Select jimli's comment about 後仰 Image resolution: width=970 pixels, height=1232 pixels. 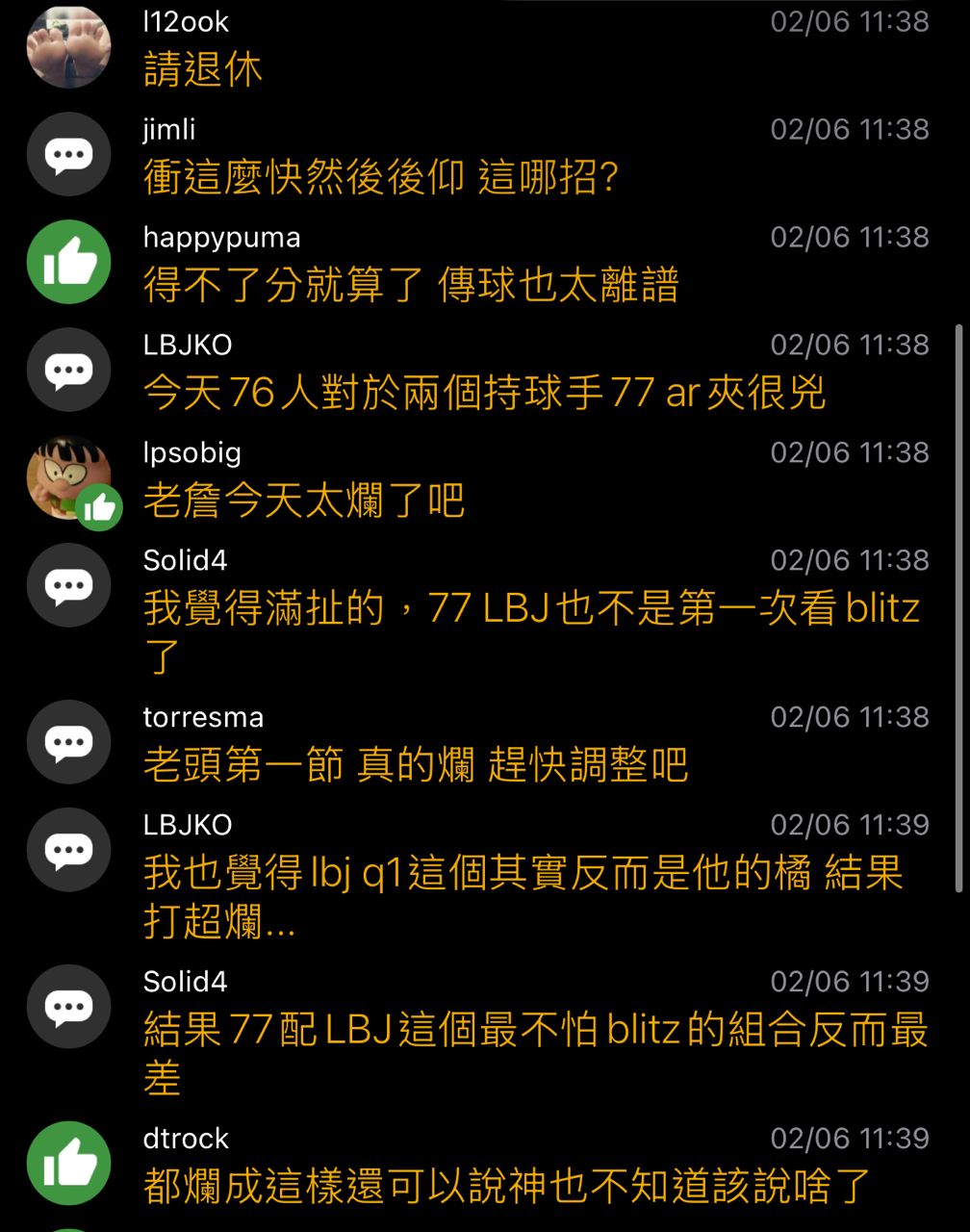(x=380, y=178)
